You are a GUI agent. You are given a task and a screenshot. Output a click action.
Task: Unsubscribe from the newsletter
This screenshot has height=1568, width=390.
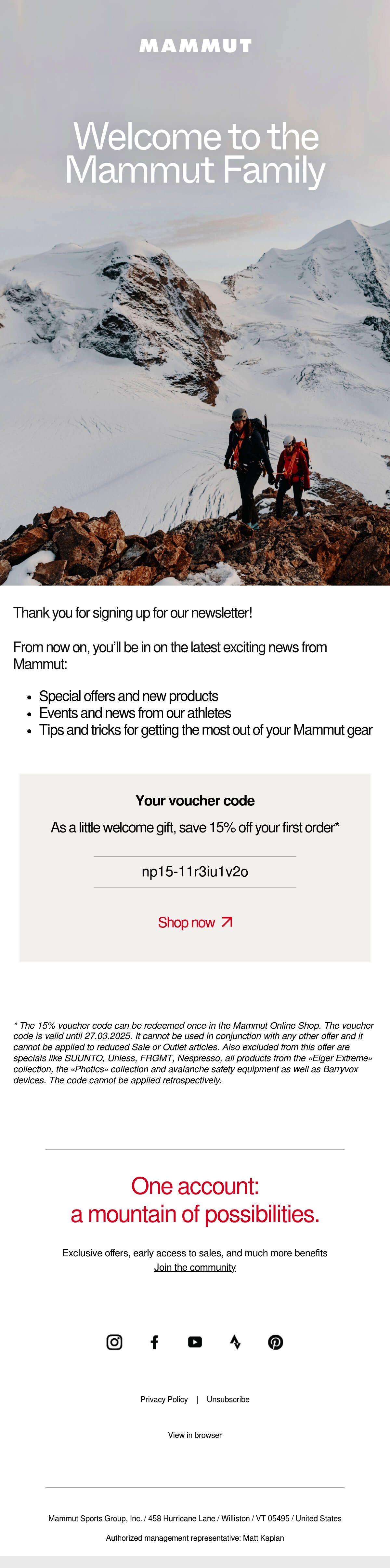click(228, 1399)
